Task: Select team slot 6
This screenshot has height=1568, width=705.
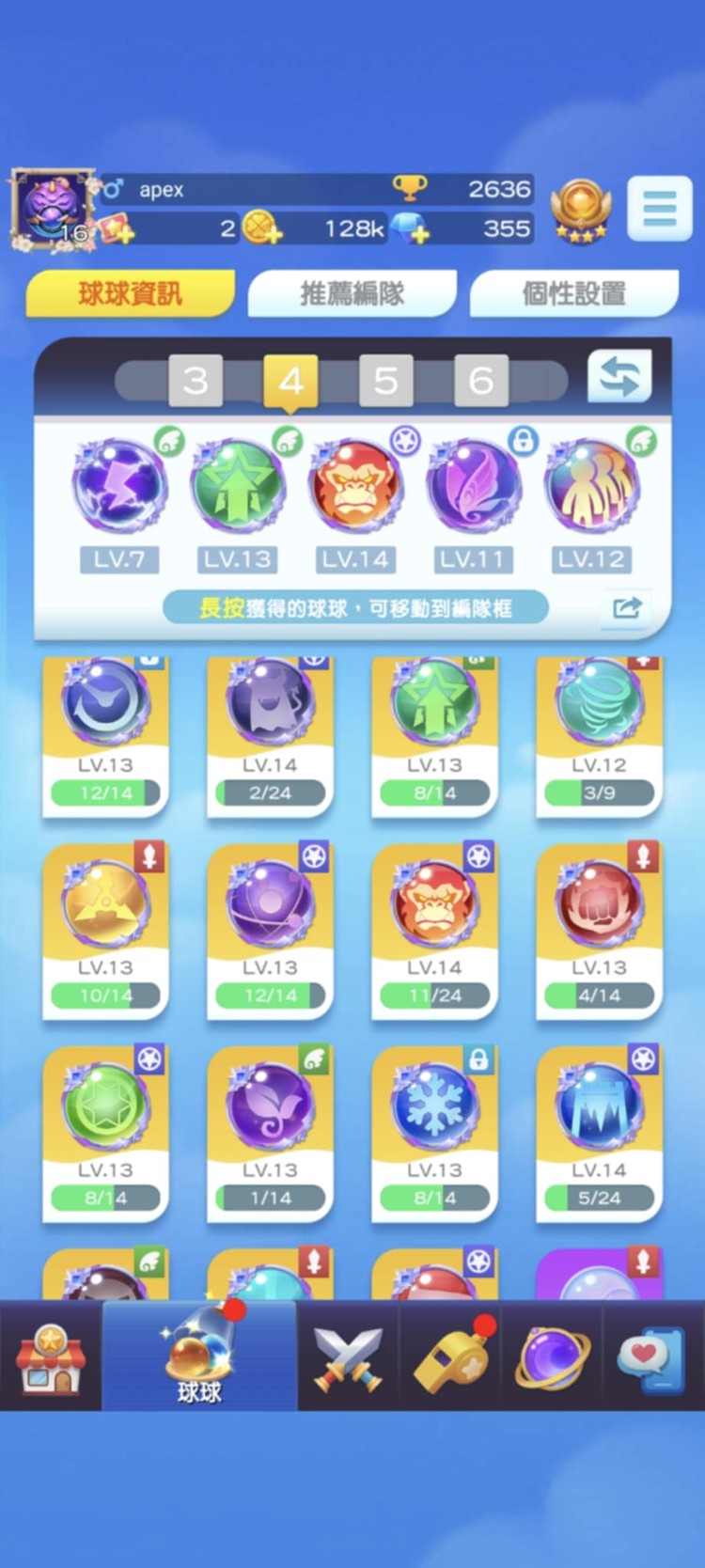Action: 480,381
